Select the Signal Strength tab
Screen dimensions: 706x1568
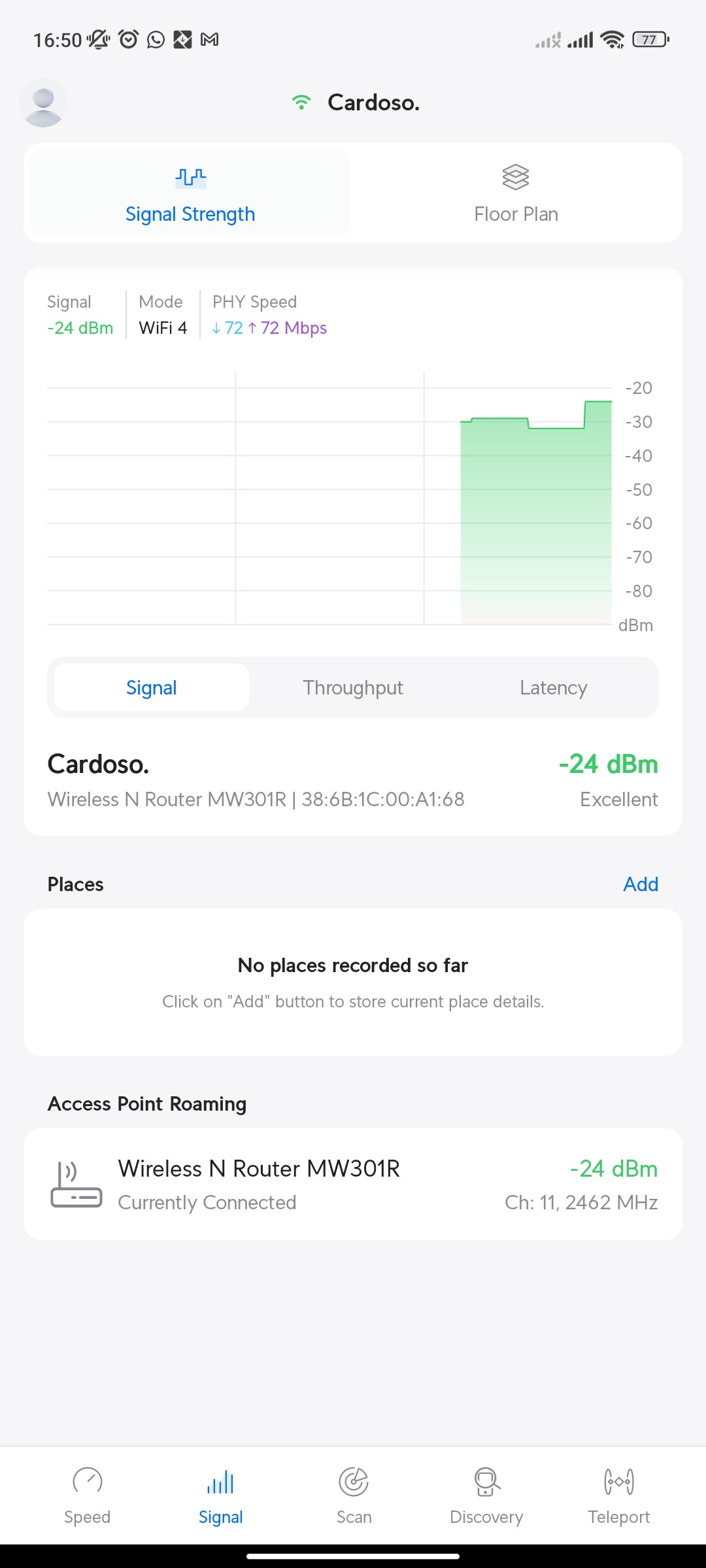pyautogui.click(x=190, y=193)
